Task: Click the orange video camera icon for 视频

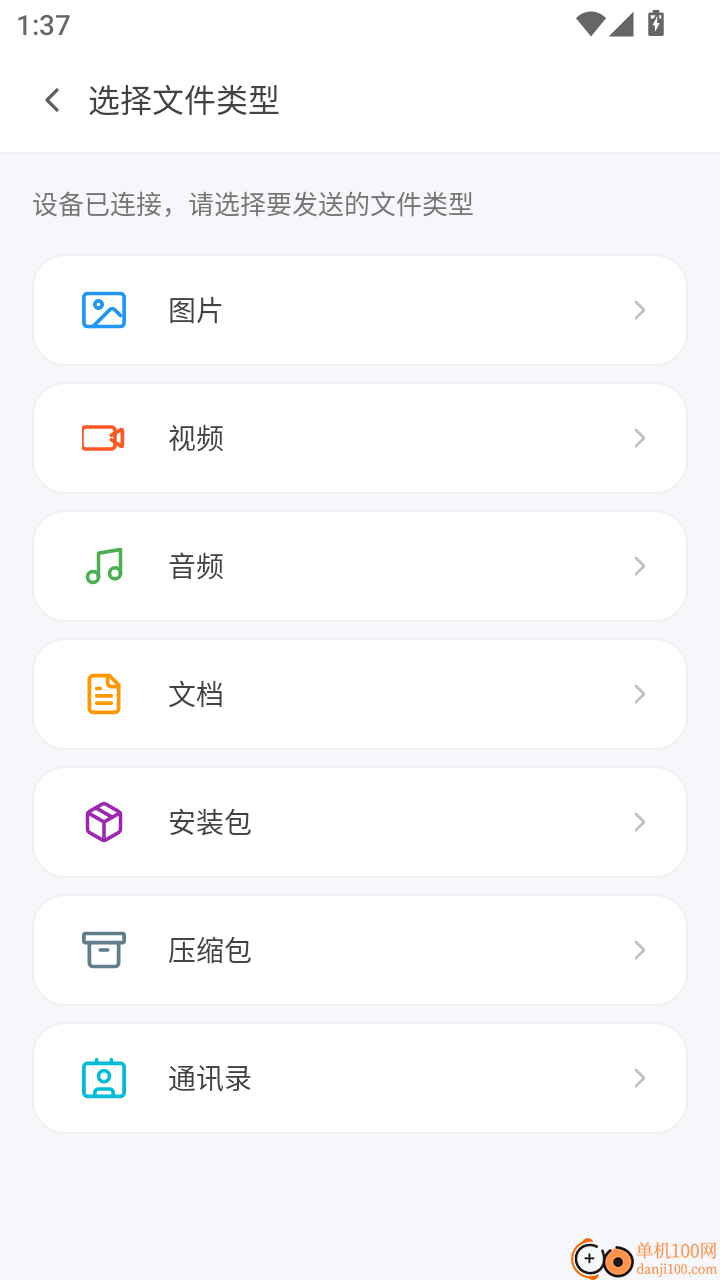Action: [103, 438]
